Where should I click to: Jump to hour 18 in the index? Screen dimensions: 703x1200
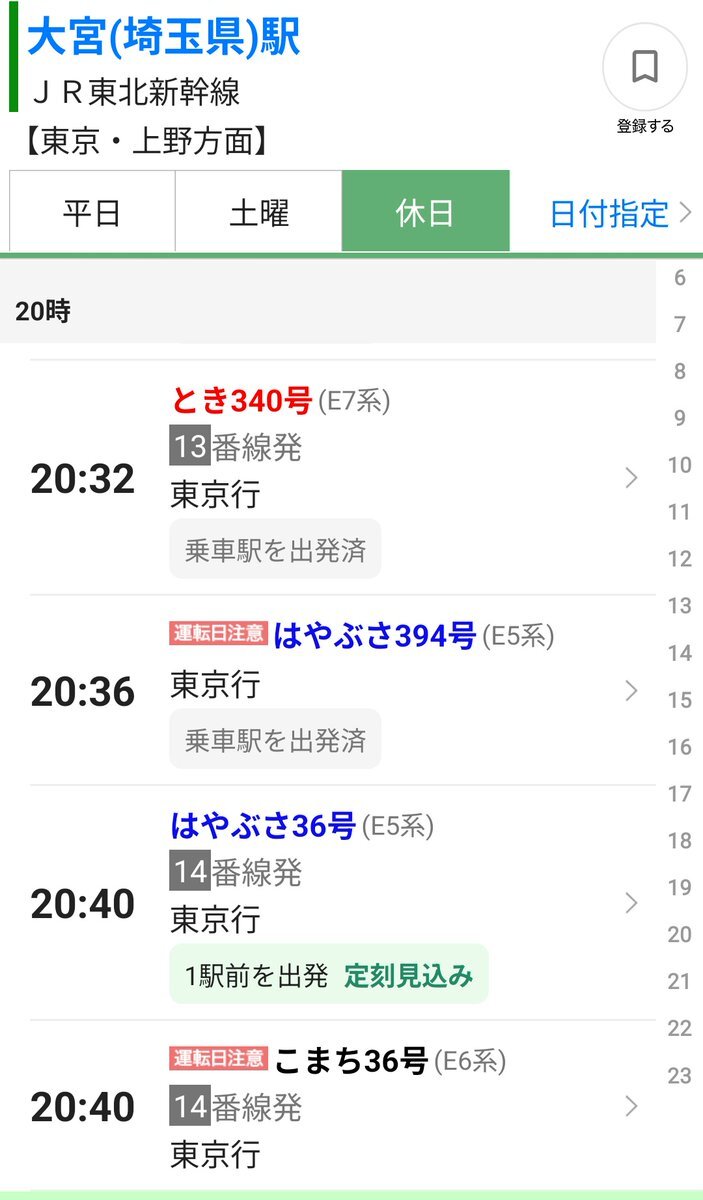(x=680, y=841)
